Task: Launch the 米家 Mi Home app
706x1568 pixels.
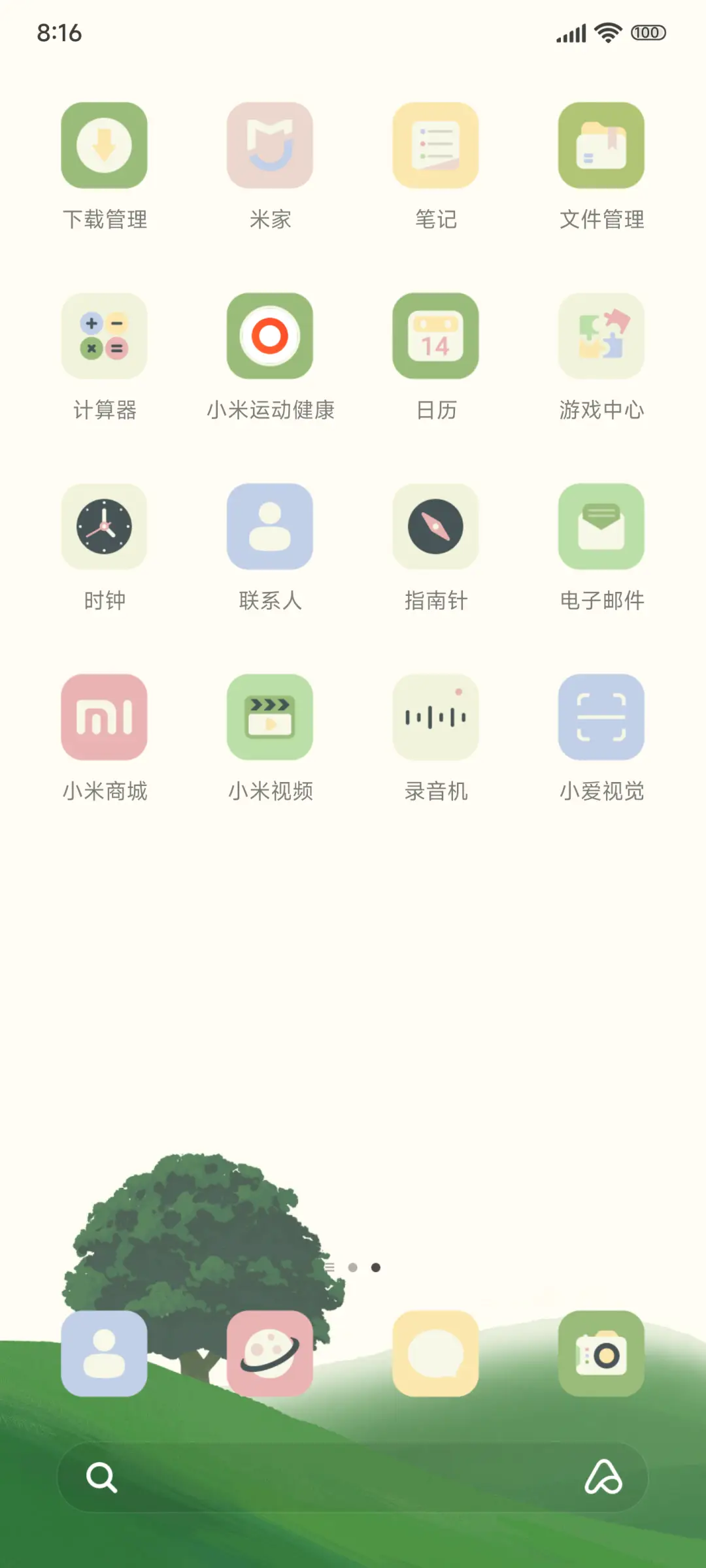Action: pyautogui.click(x=270, y=146)
